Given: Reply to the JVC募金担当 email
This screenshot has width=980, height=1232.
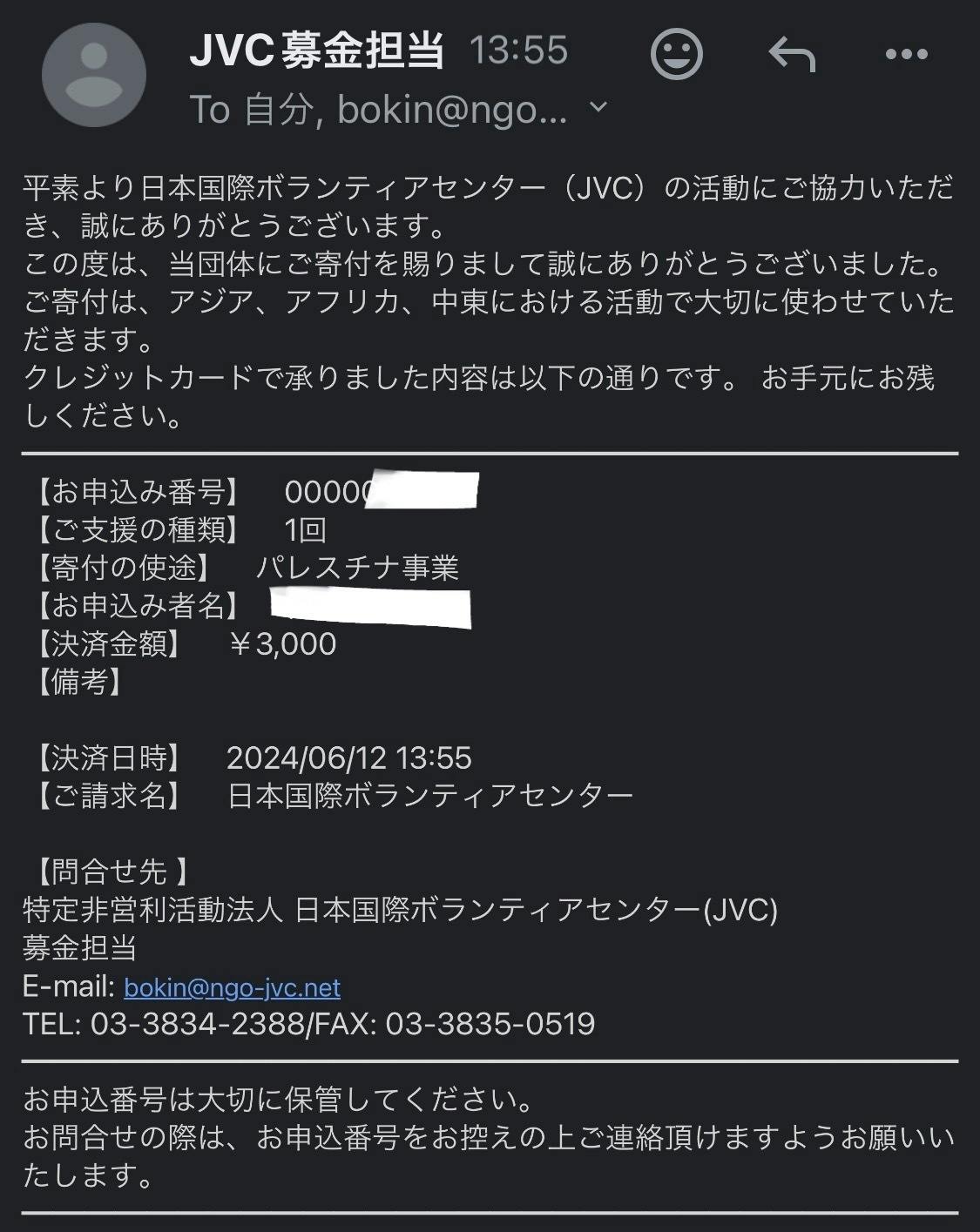Looking at the screenshot, I should [792, 55].
